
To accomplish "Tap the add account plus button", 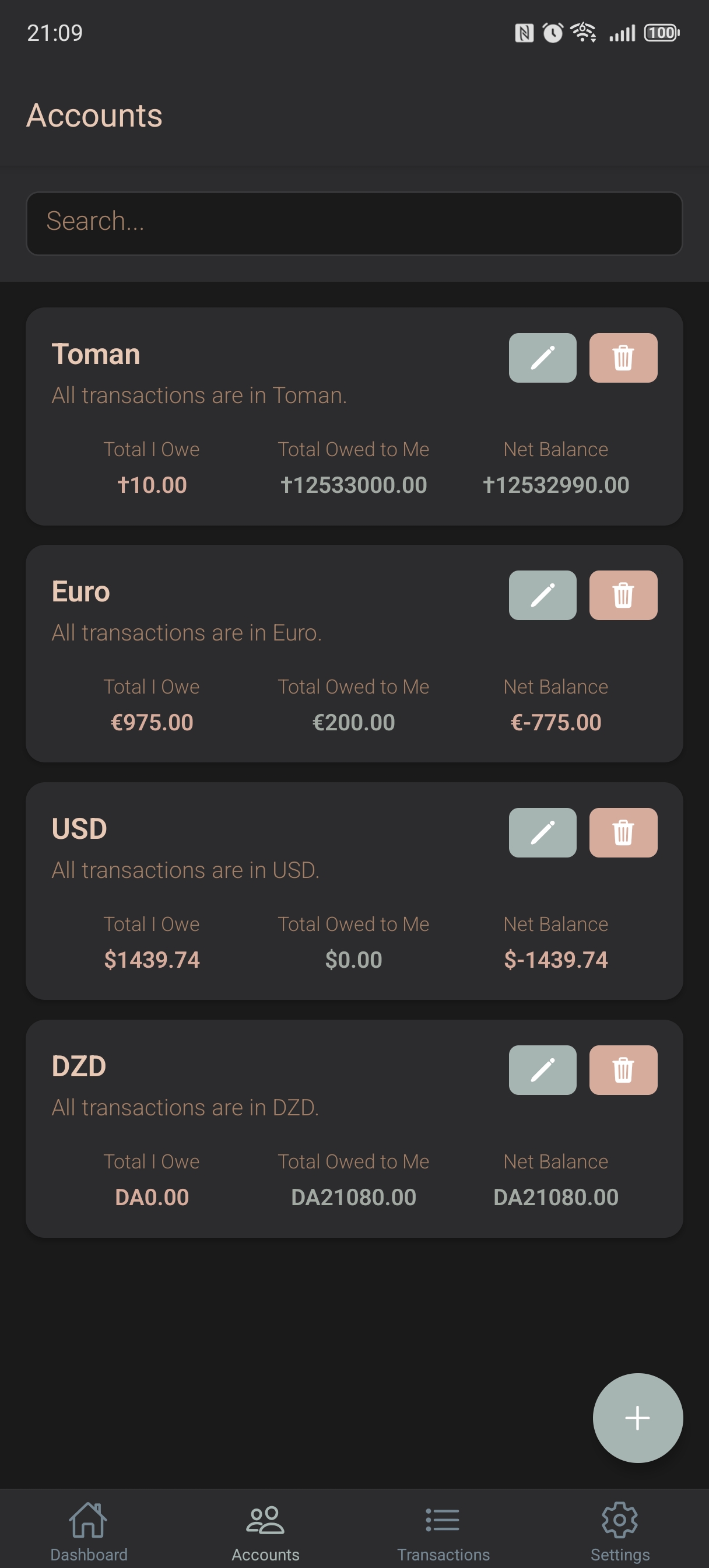I will (637, 1417).
